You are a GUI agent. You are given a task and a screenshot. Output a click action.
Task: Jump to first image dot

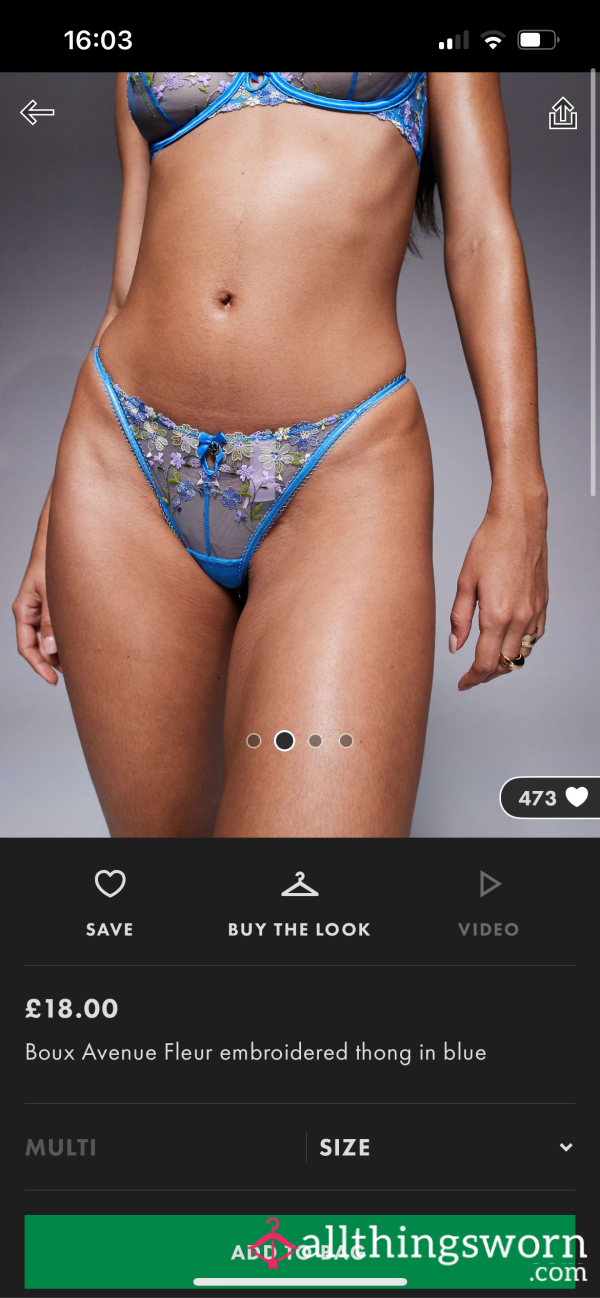coord(254,740)
